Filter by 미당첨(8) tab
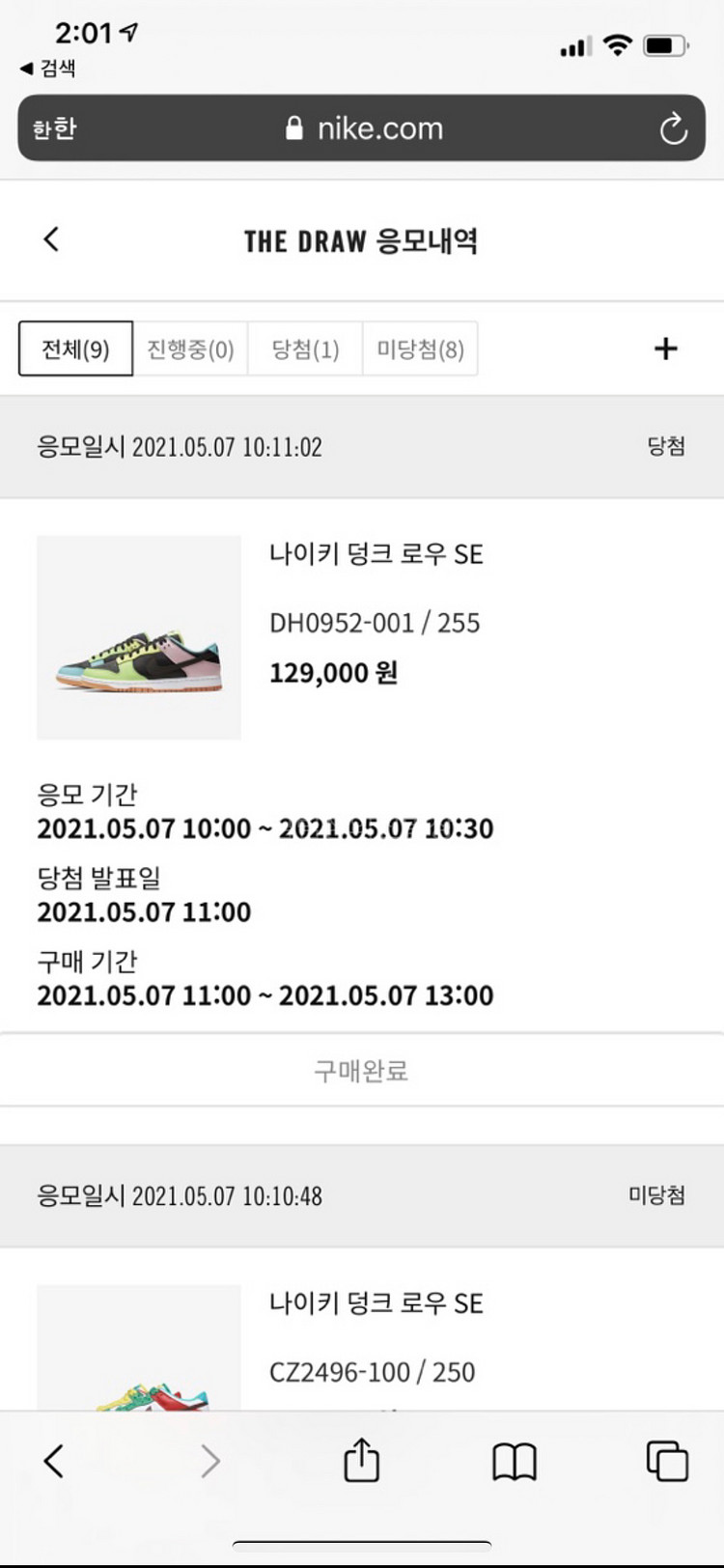The width and height of the screenshot is (724, 1568). point(420,349)
